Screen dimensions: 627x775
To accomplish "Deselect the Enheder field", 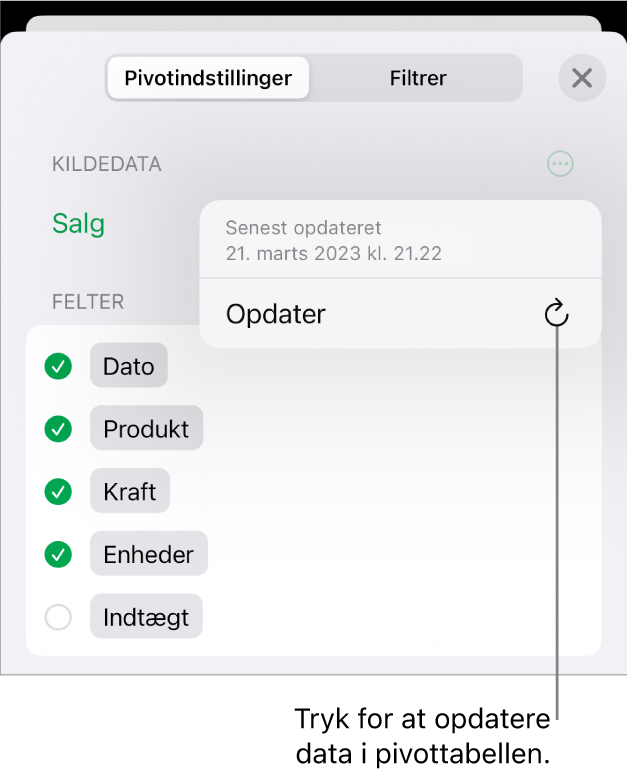I will point(59,554).
